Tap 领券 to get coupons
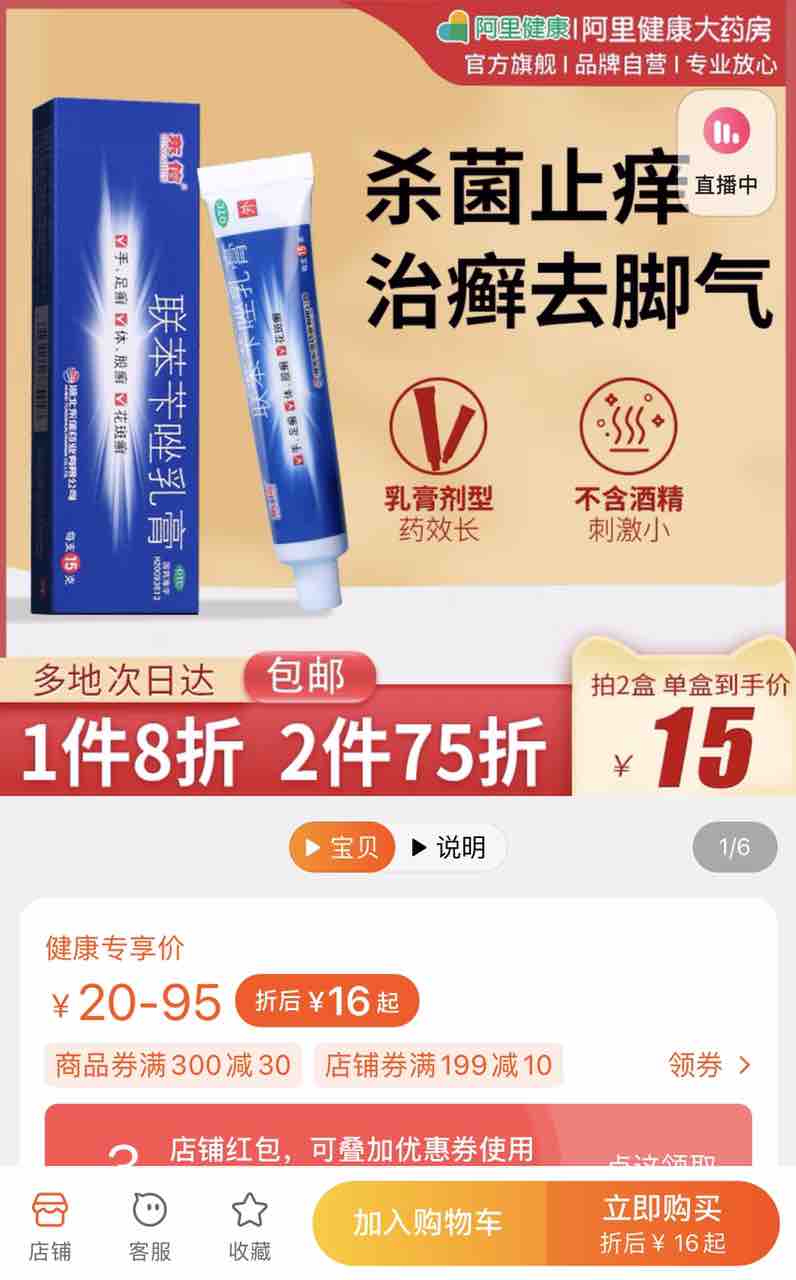 pos(709,1065)
